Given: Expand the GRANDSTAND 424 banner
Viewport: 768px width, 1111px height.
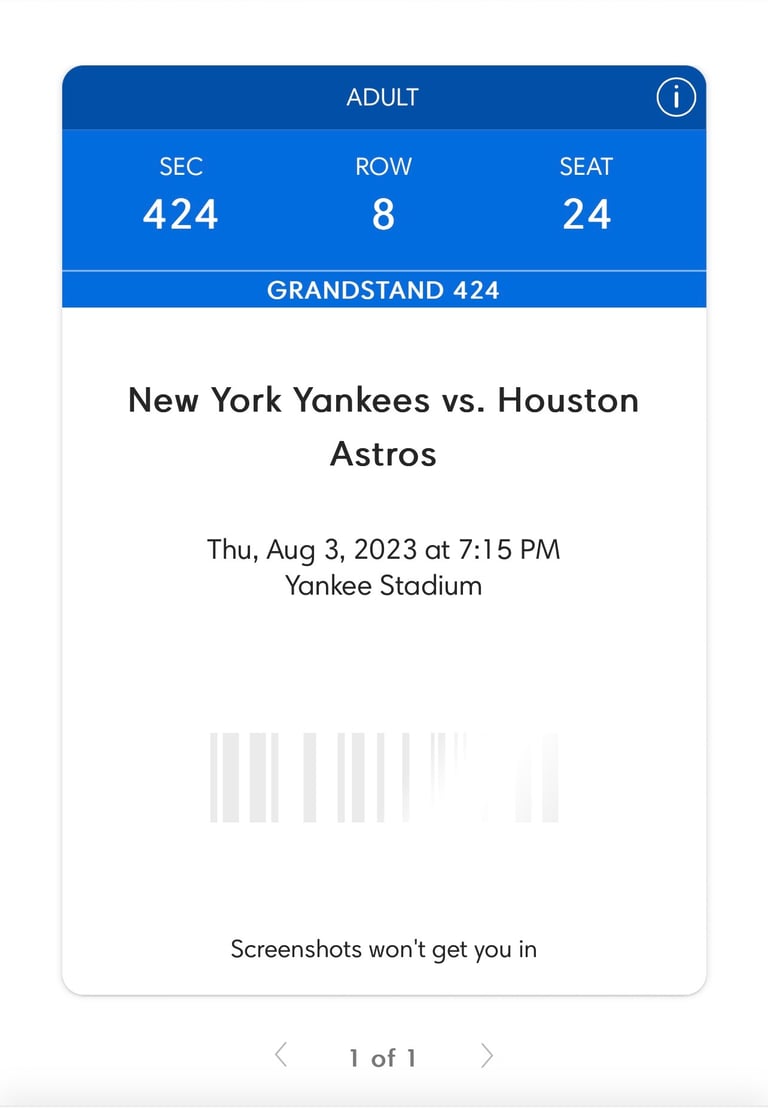Looking at the screenshot, I should [383, 290].
